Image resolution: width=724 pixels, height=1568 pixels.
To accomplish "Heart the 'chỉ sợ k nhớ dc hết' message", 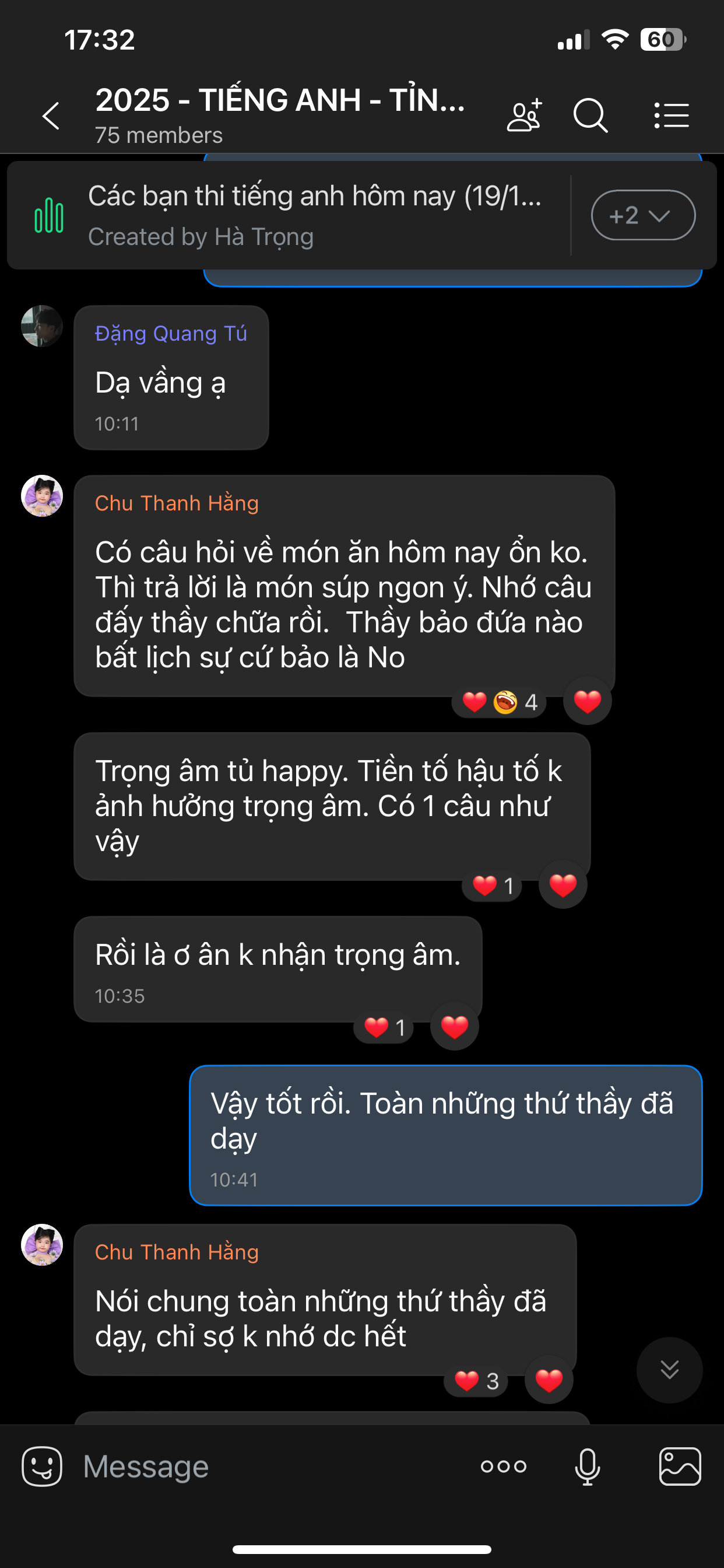I will (x=549, y=1380).
